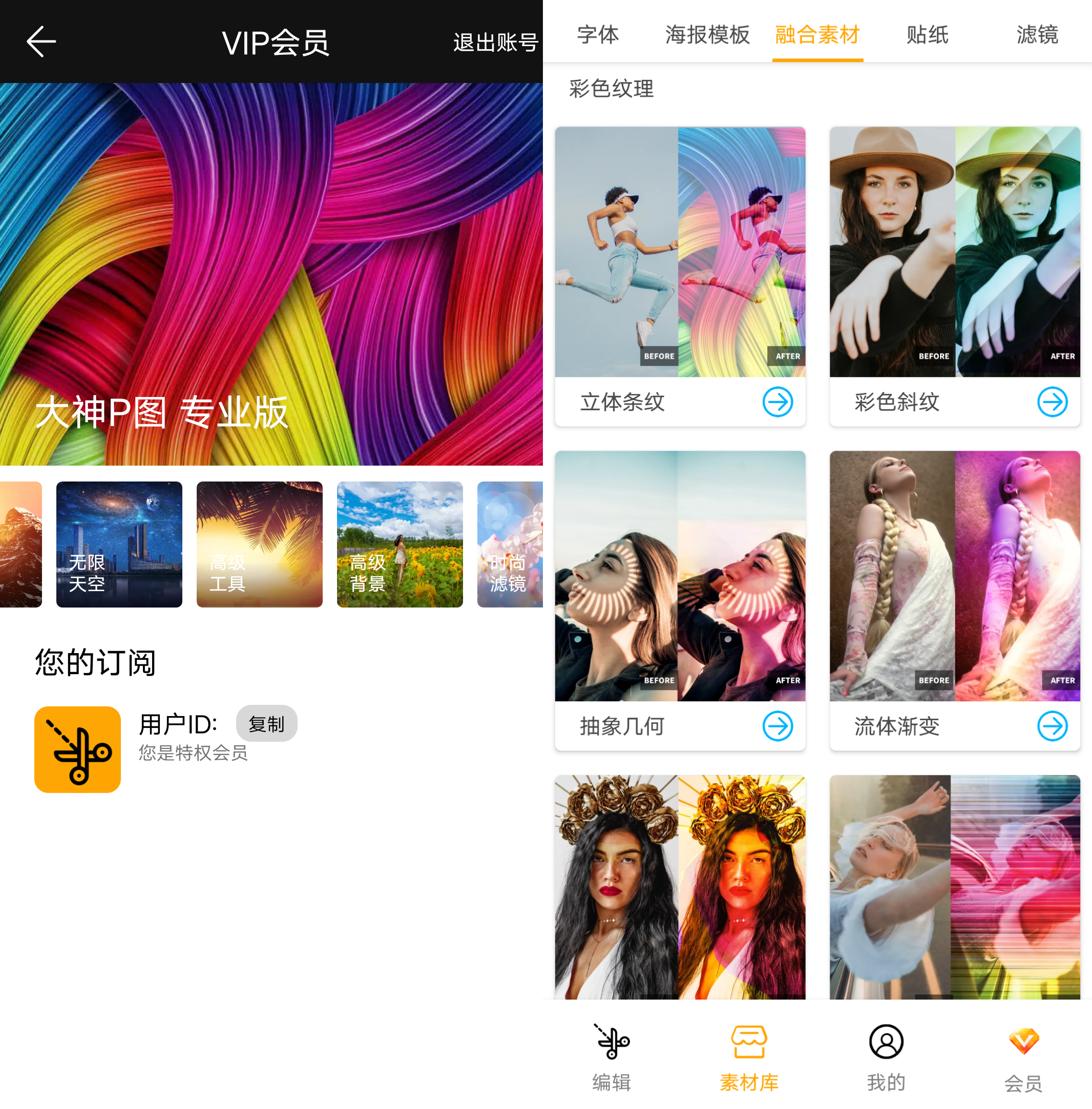Open the 无限天空 feature card
Screen dimensions: 1092x1109
click(x=119, y=544)
